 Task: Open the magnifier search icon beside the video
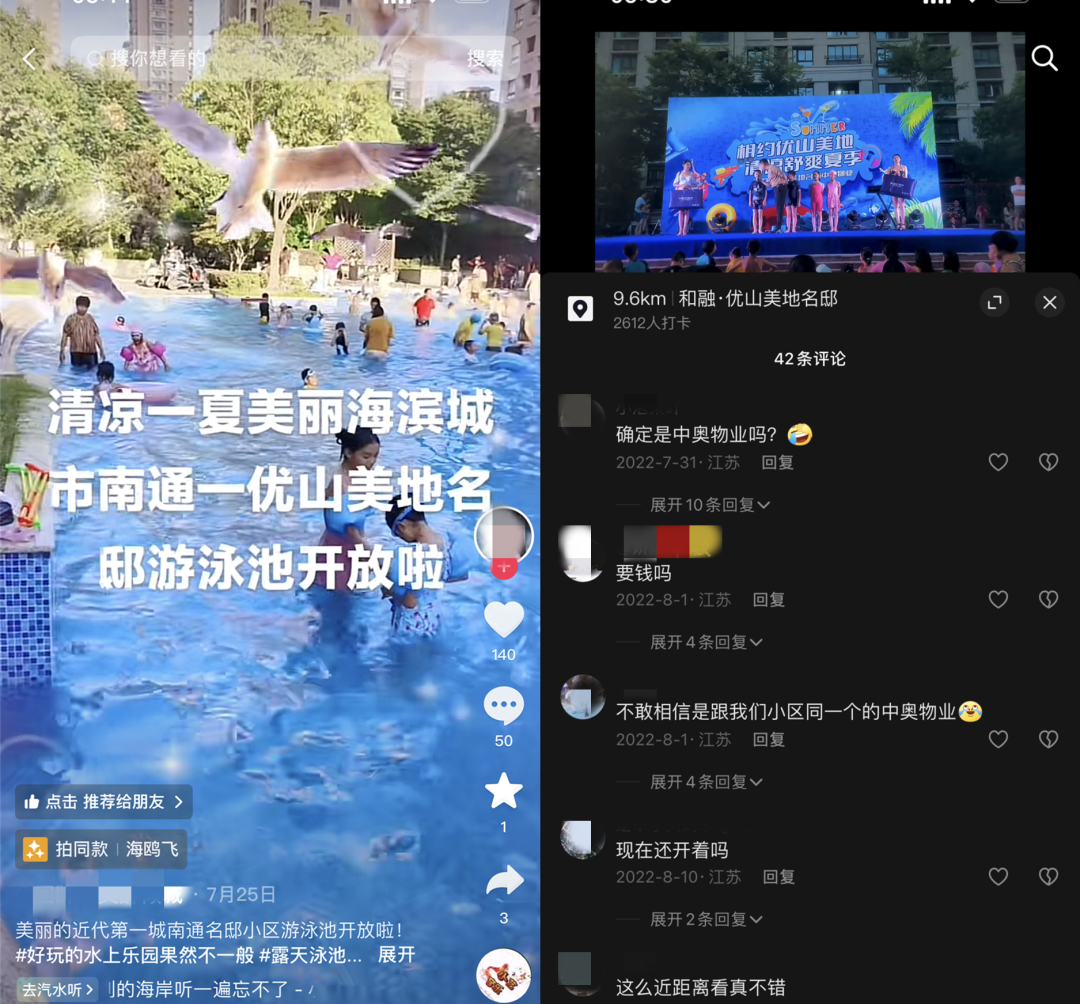1044,59
